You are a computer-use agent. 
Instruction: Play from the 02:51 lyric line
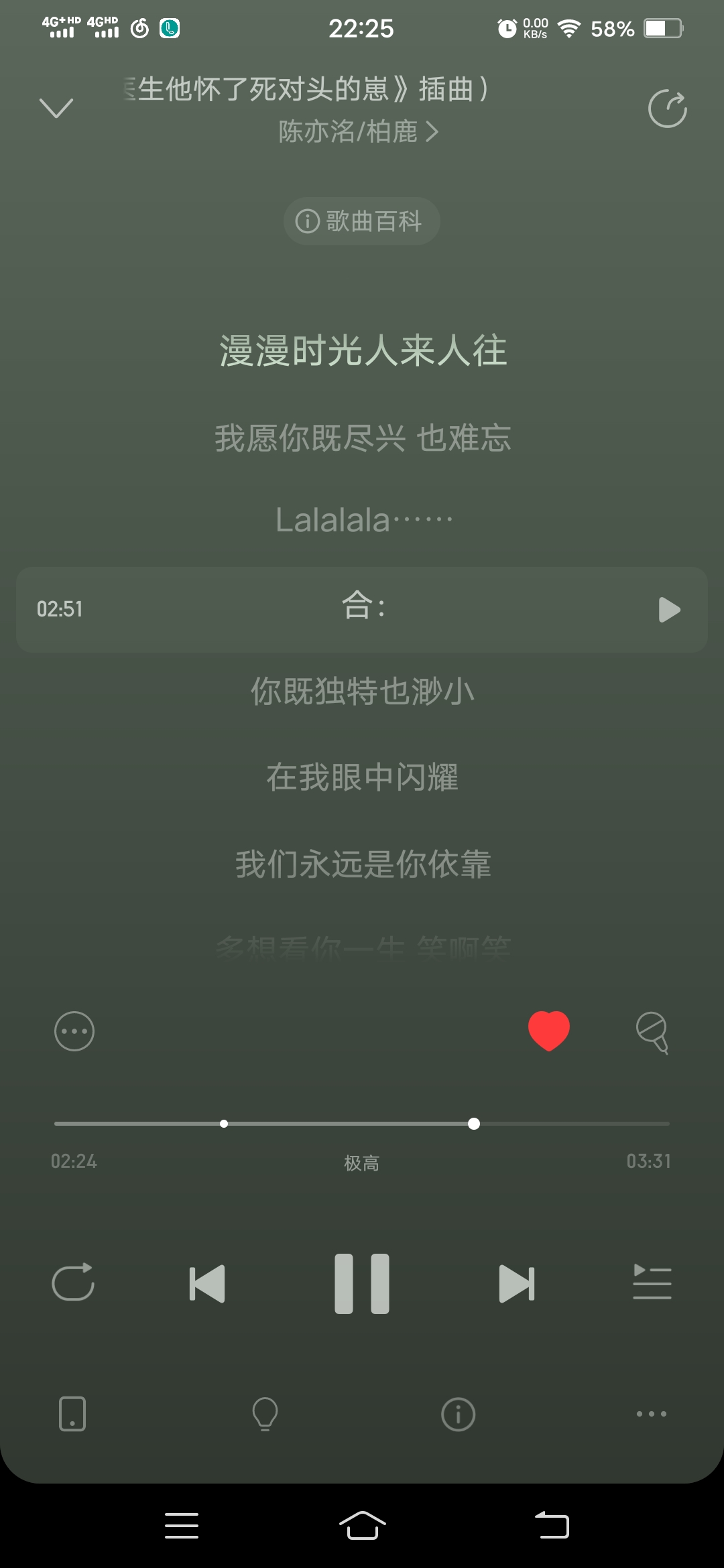[x=668, y=609]
